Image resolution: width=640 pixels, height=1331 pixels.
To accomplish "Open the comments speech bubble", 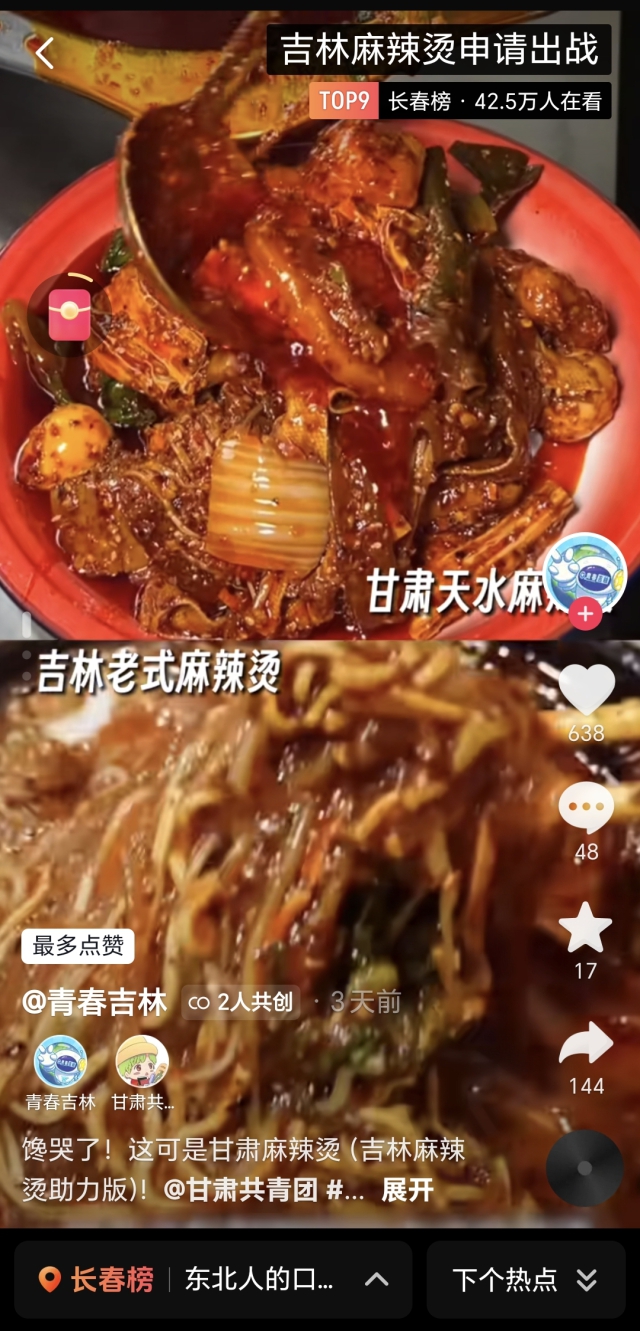I will (x=586, y=808).
